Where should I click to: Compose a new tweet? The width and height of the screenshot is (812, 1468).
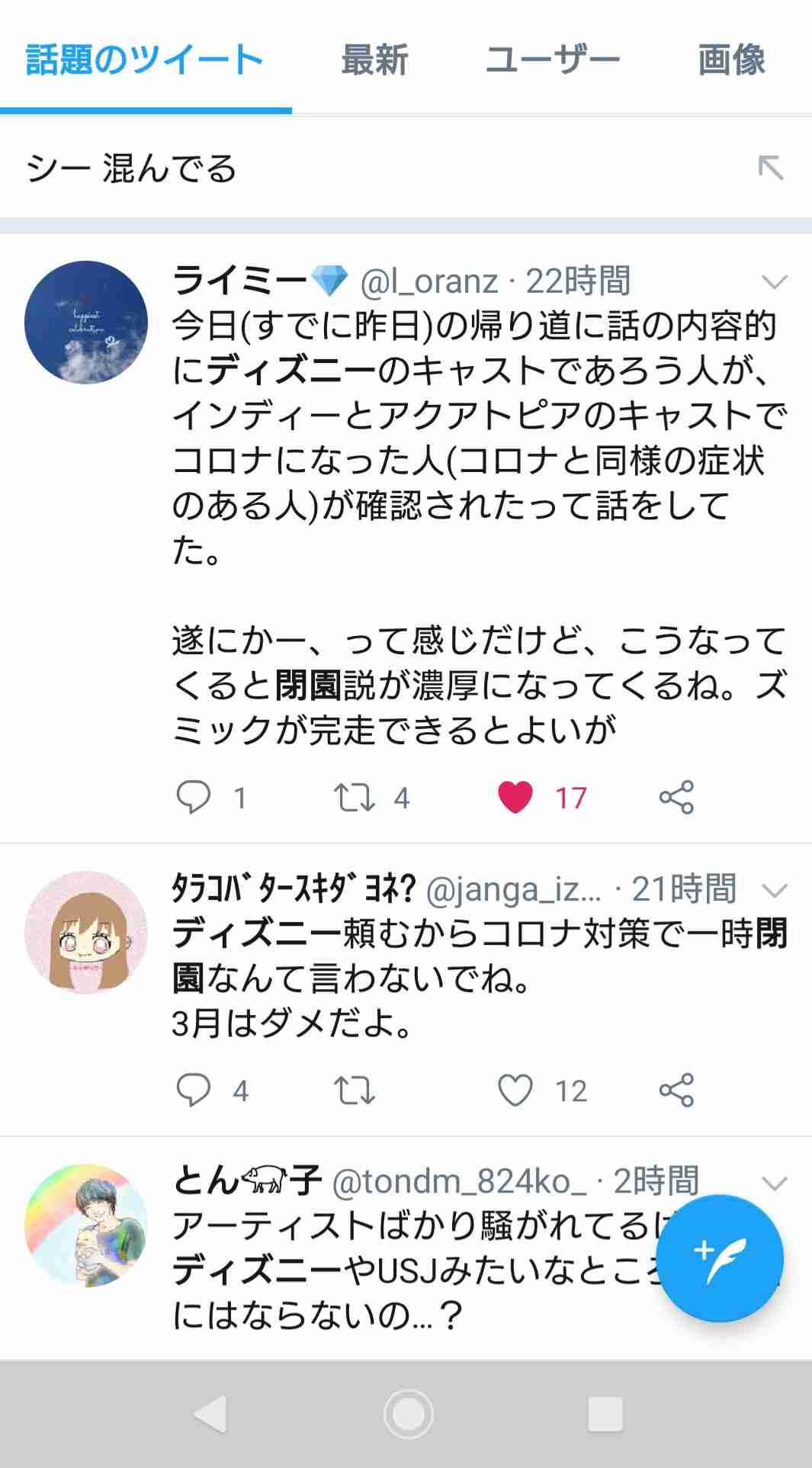point(719,1258)
